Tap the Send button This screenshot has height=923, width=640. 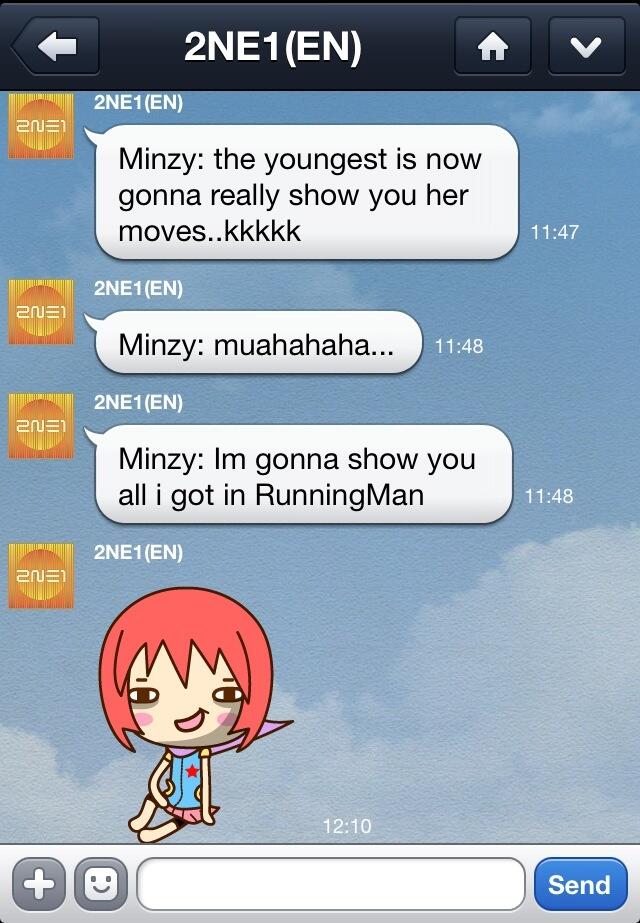579,884
